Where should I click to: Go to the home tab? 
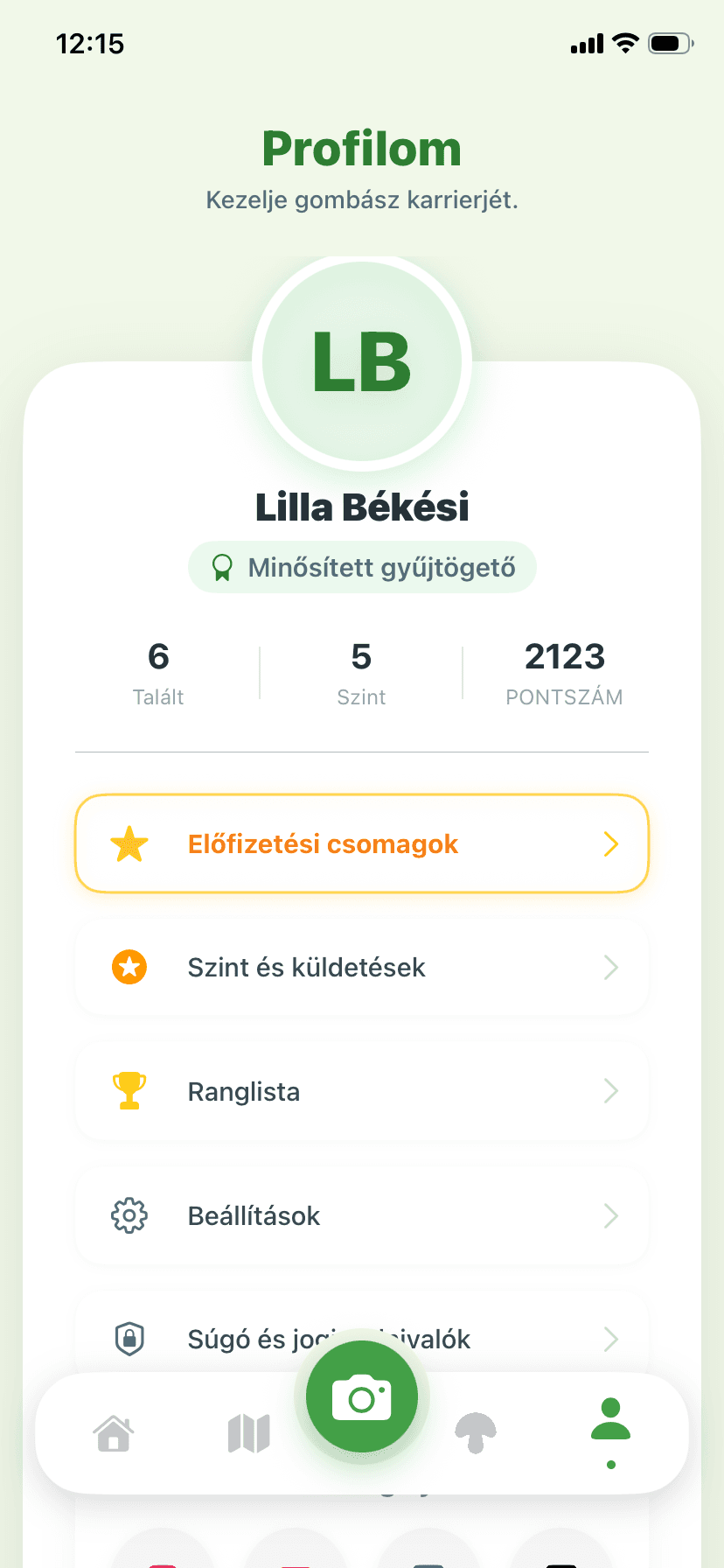(x=114, y=1433)
